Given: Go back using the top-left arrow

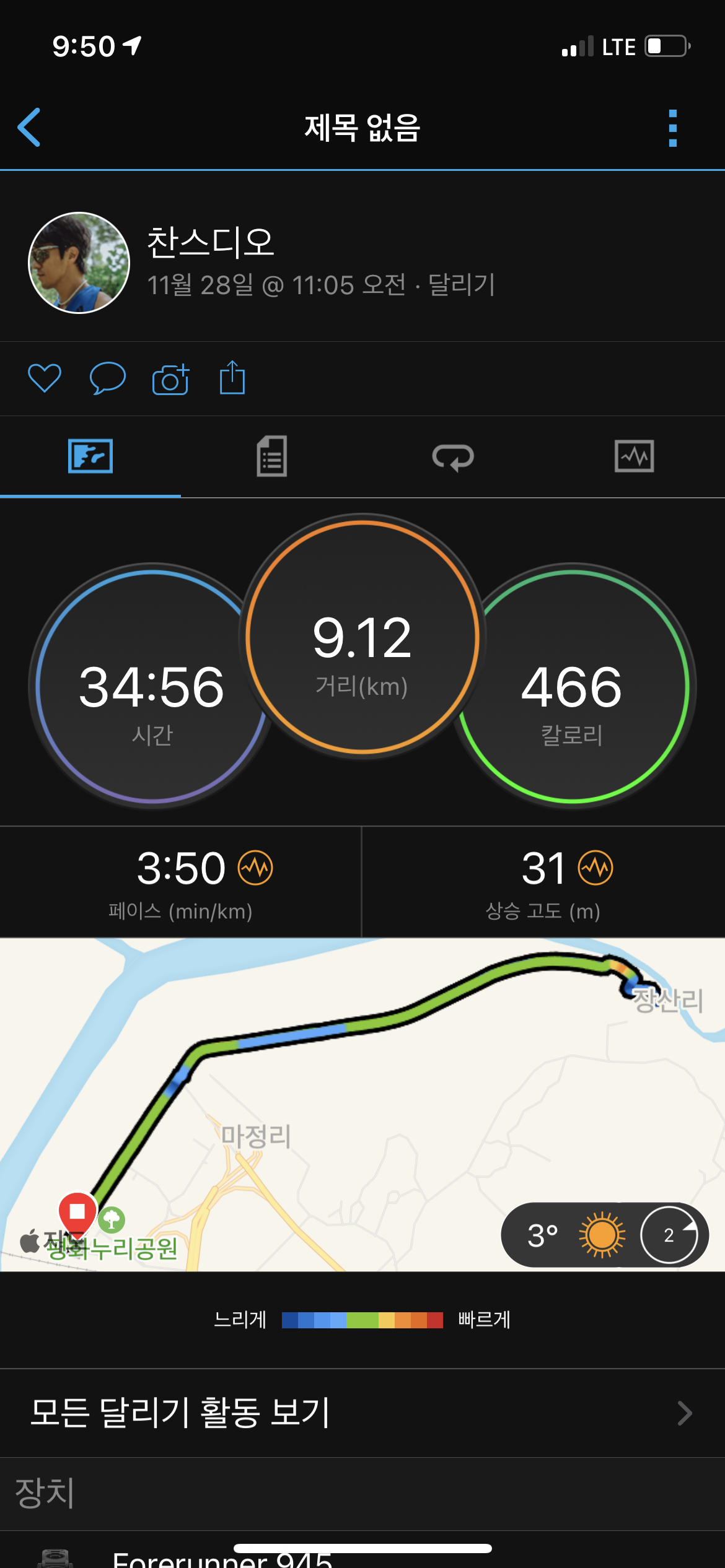Looking at the screenshot, I should 29,128.
